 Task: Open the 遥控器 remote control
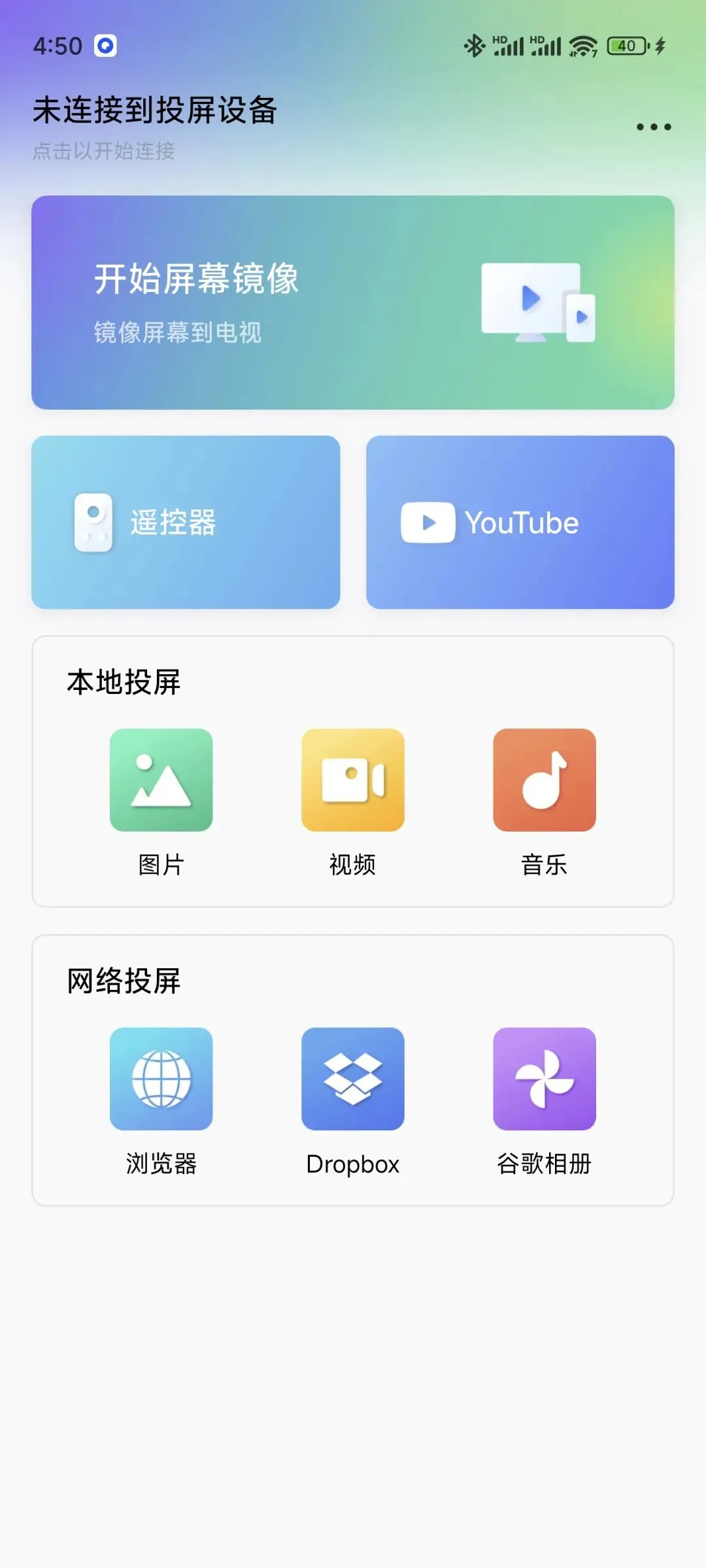pyautogui.click(x=186, y=522)
